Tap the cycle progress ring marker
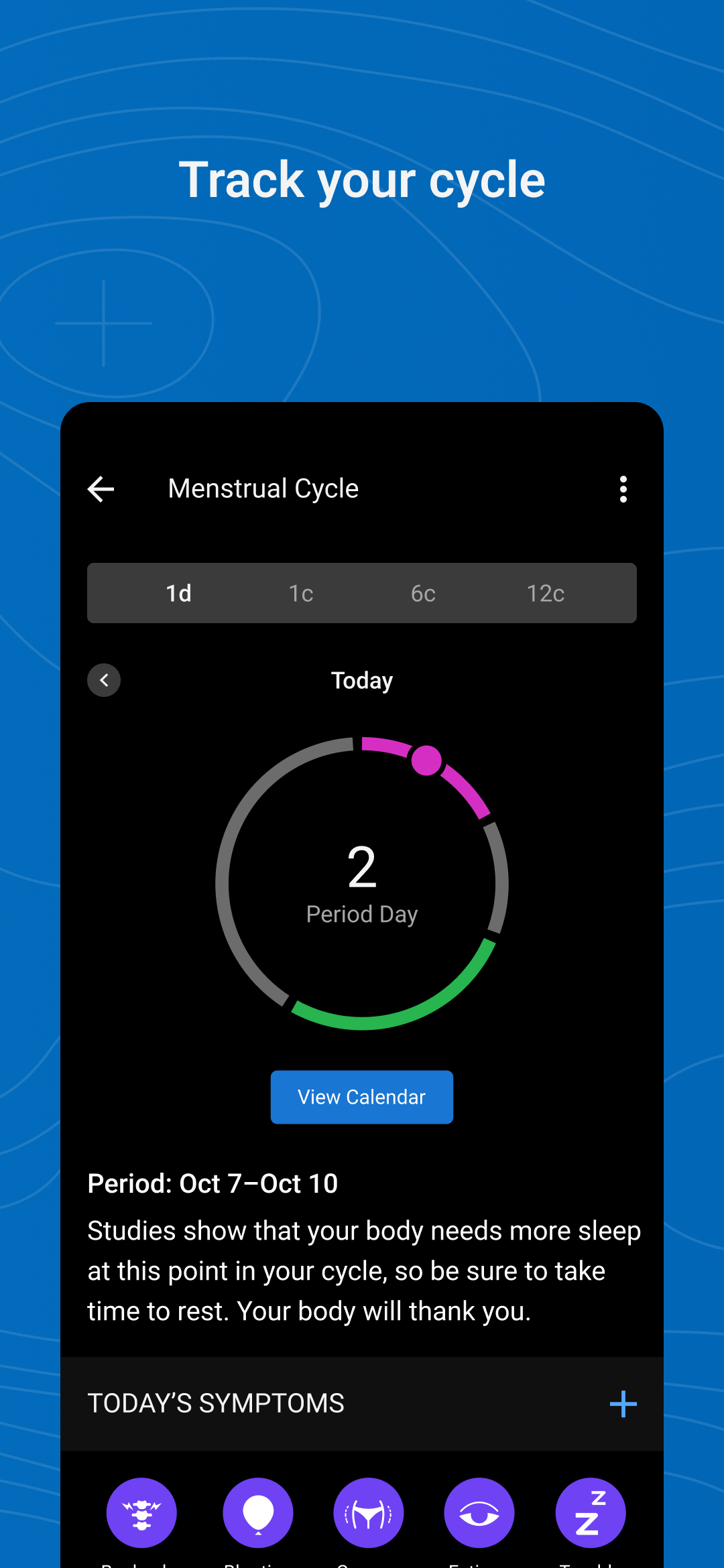Image resolution: width=724 pixels, height=1568 pixels. [x=427, y=761]
